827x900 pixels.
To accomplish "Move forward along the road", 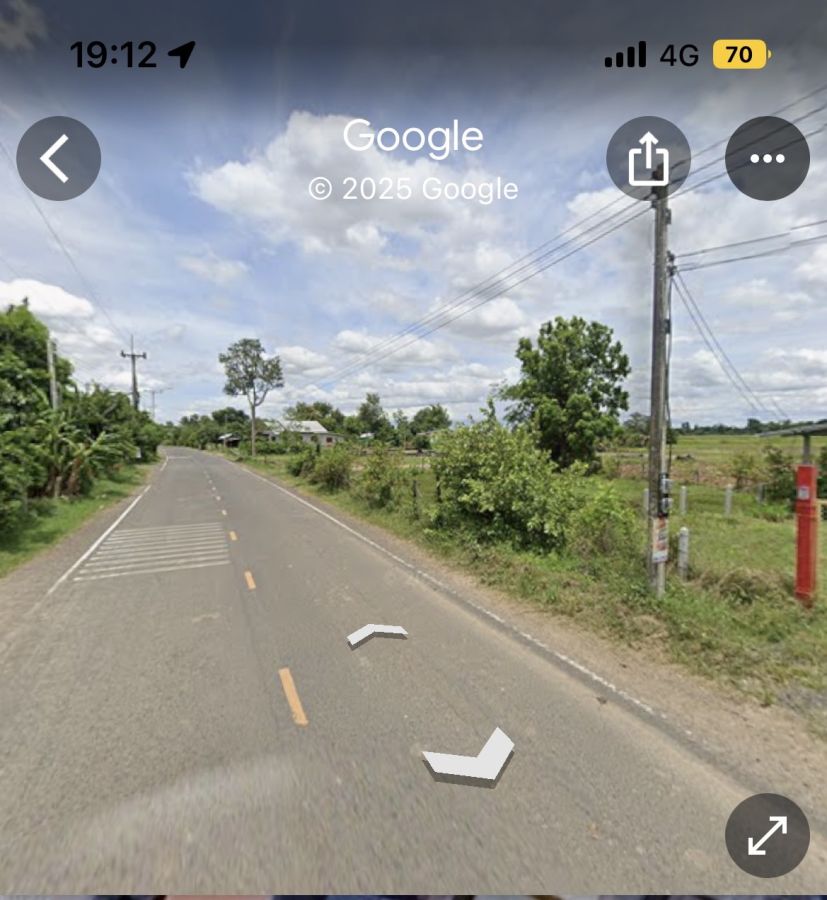I will point(377,633).
